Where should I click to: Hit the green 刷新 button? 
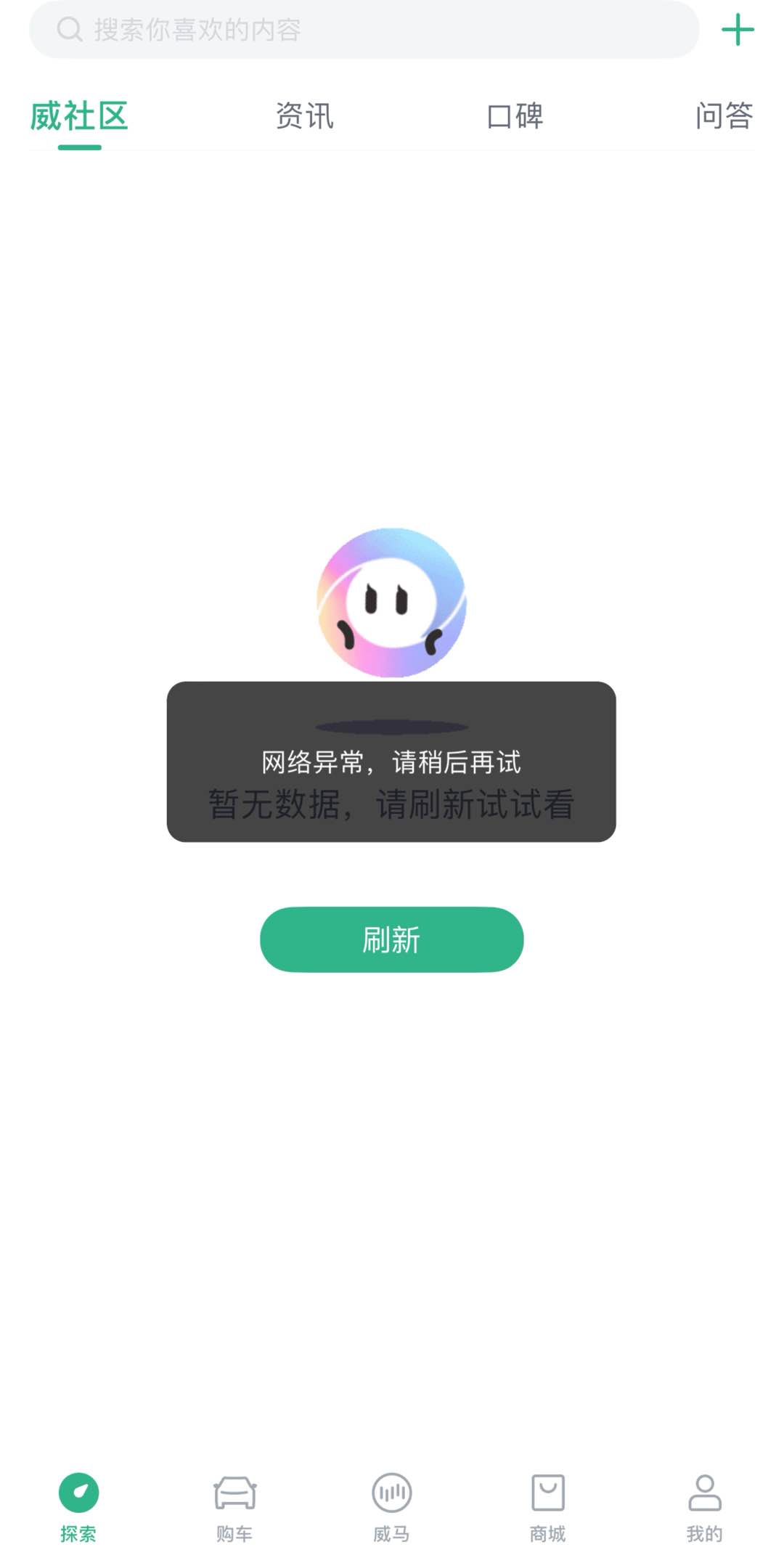[x=391, y=939]
